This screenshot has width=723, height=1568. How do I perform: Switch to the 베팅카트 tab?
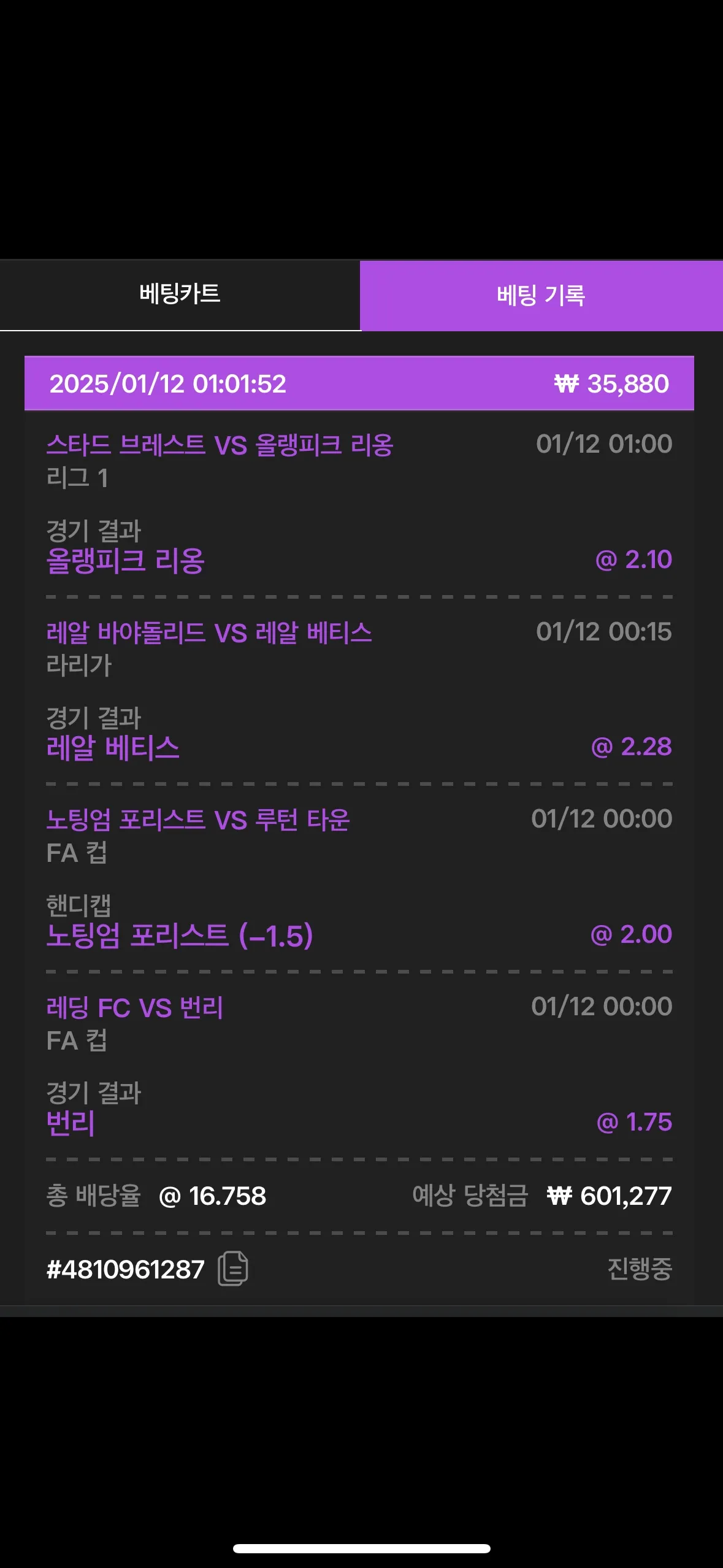[180, 294]
